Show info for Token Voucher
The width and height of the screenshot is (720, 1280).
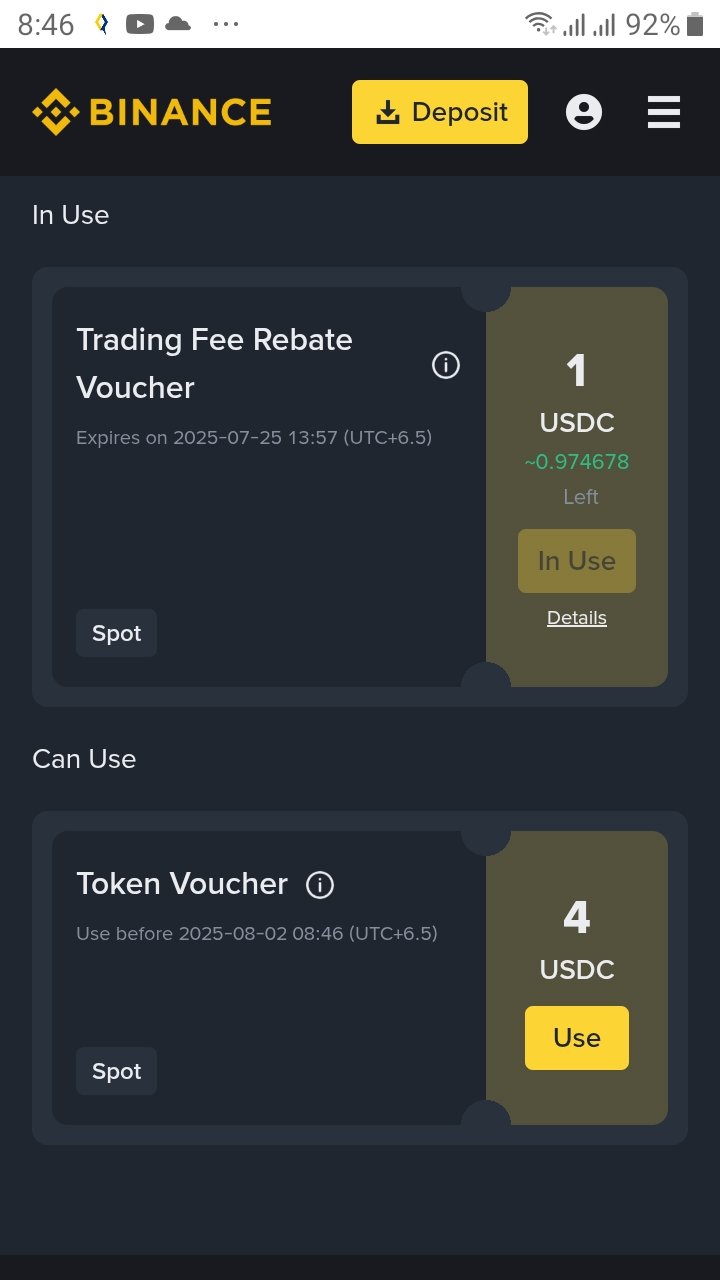(x=320, y=885)
